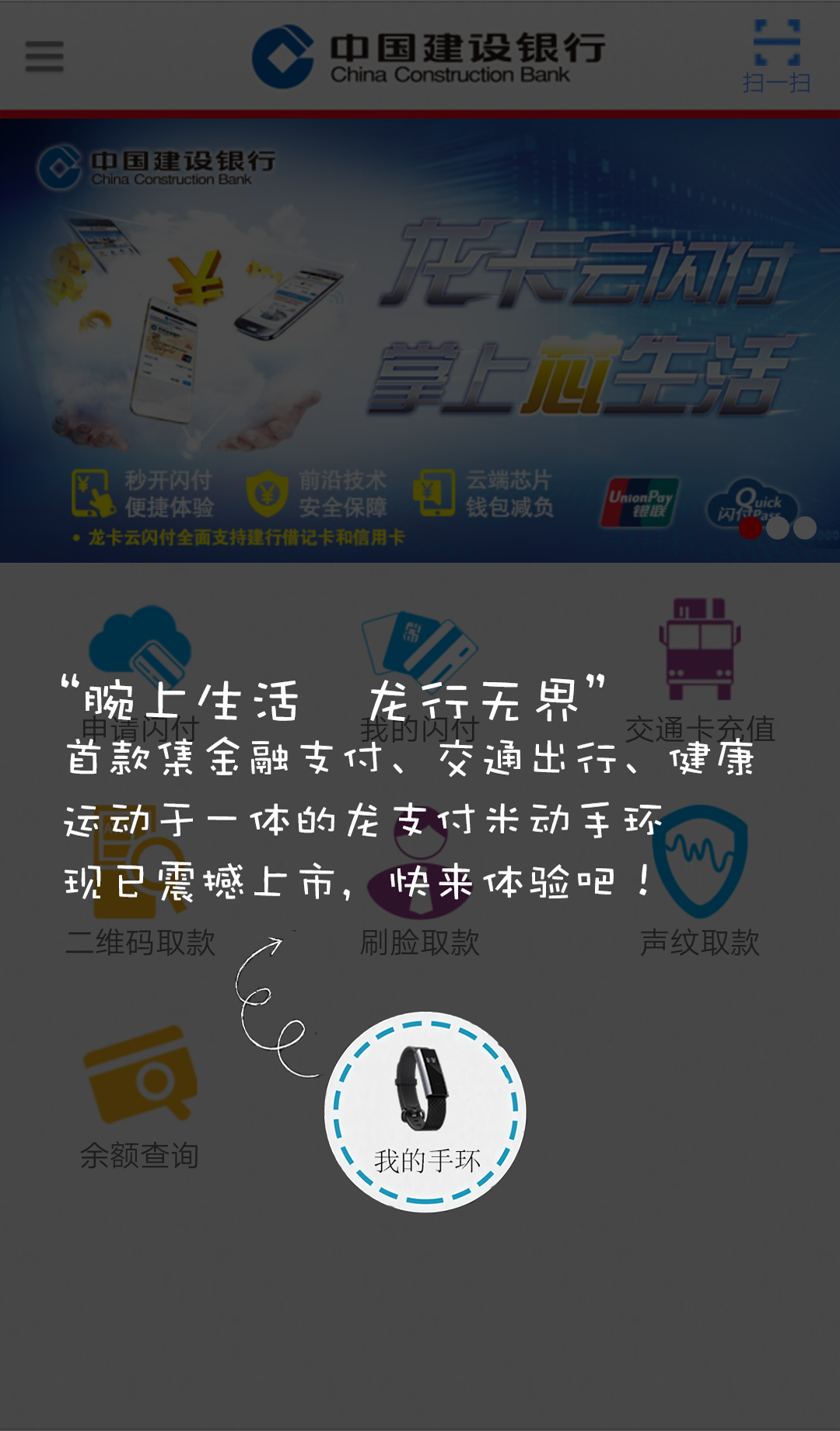Open the hamburger drawer menu
Screen dimensions: 840x1431
44,57
